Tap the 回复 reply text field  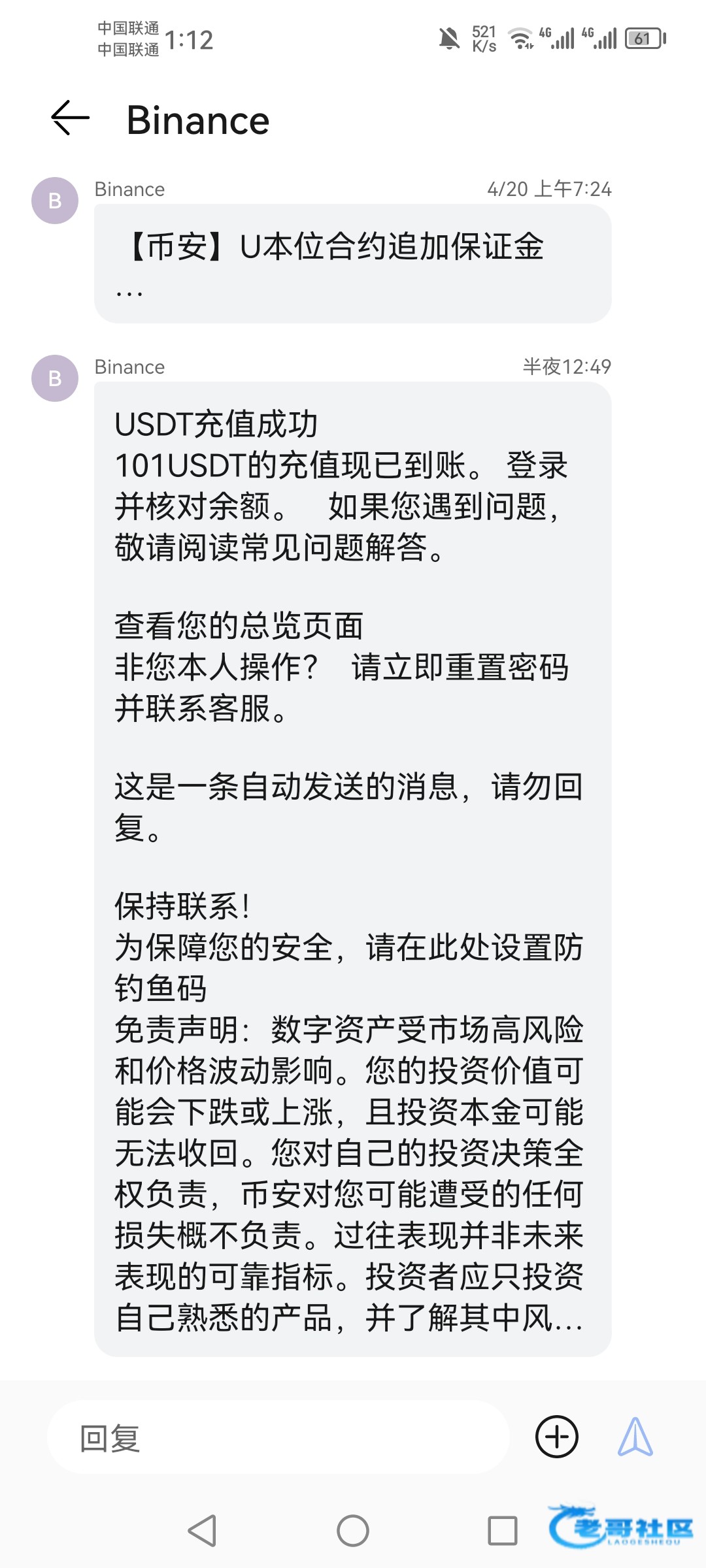click(278, 1437)
